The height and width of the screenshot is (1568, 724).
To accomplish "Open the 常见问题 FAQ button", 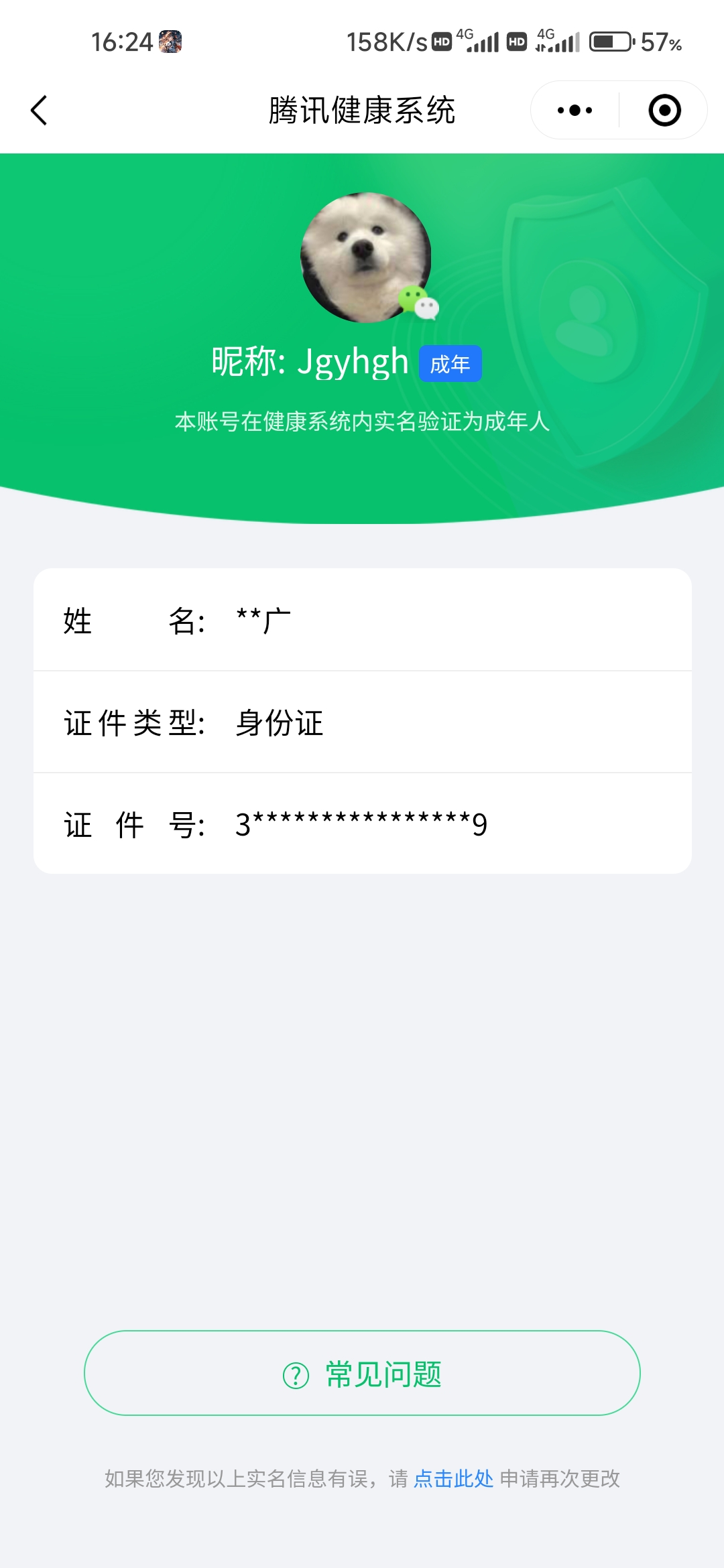I will (362, 1374).
